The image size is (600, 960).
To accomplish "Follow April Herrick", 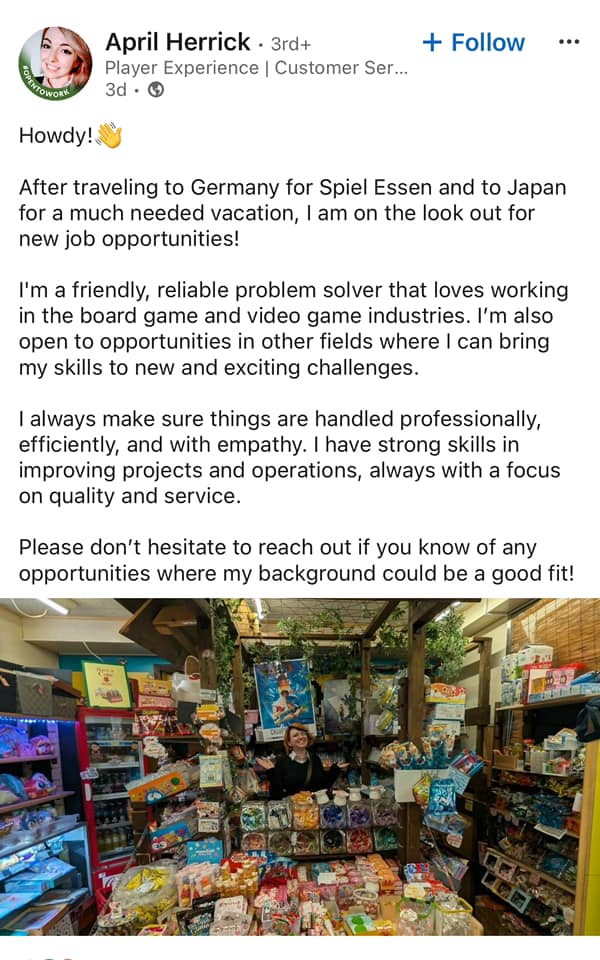I will [x=473, y=42].
